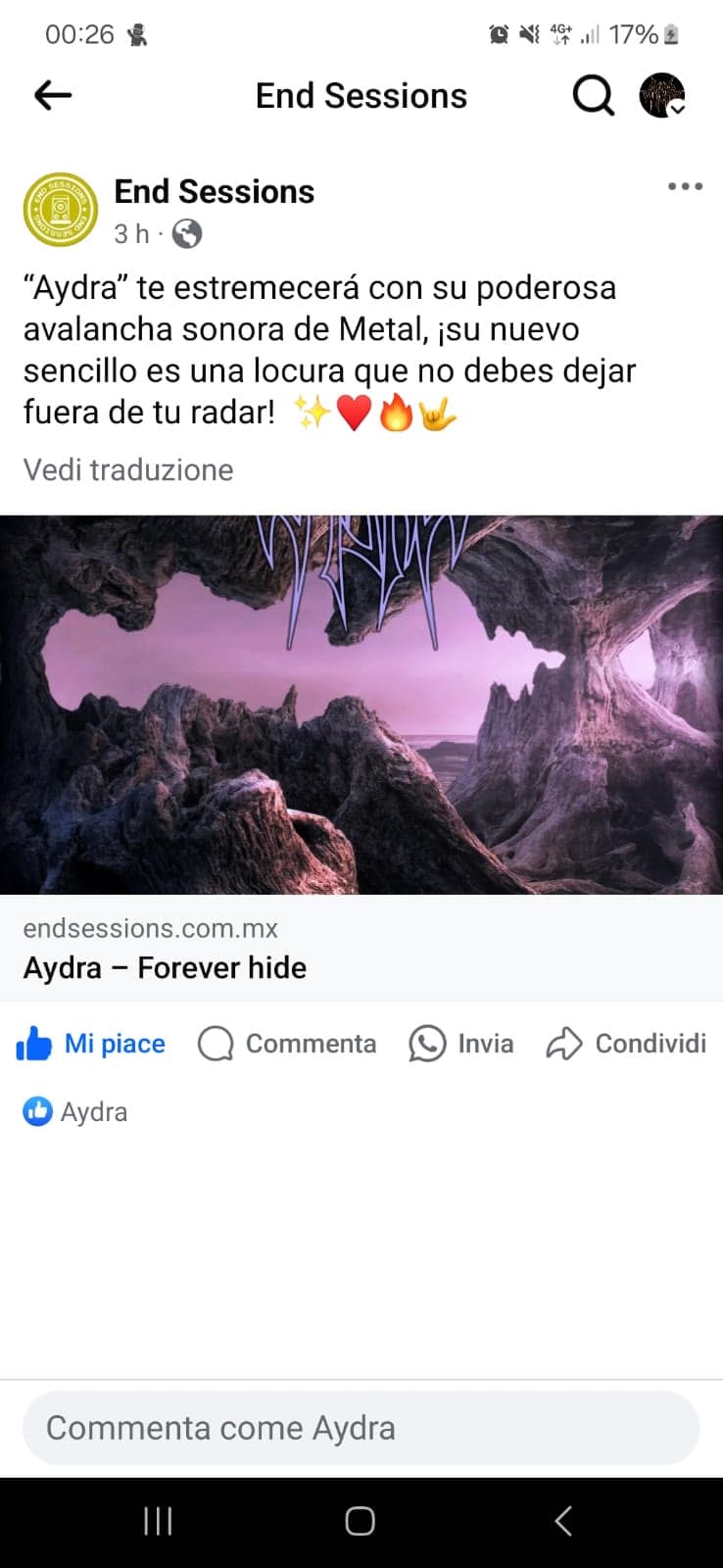Tap "Vedi traduzione" to translate the post
The width and height of the screenshot is (723, 1568).
pyautogui.click(x=128, y=470)
